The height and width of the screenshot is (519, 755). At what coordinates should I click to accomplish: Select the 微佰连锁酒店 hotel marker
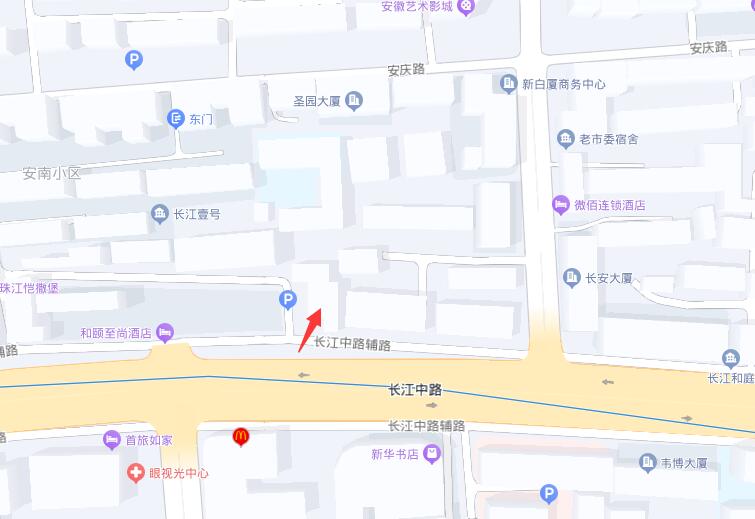coord(561,205)
